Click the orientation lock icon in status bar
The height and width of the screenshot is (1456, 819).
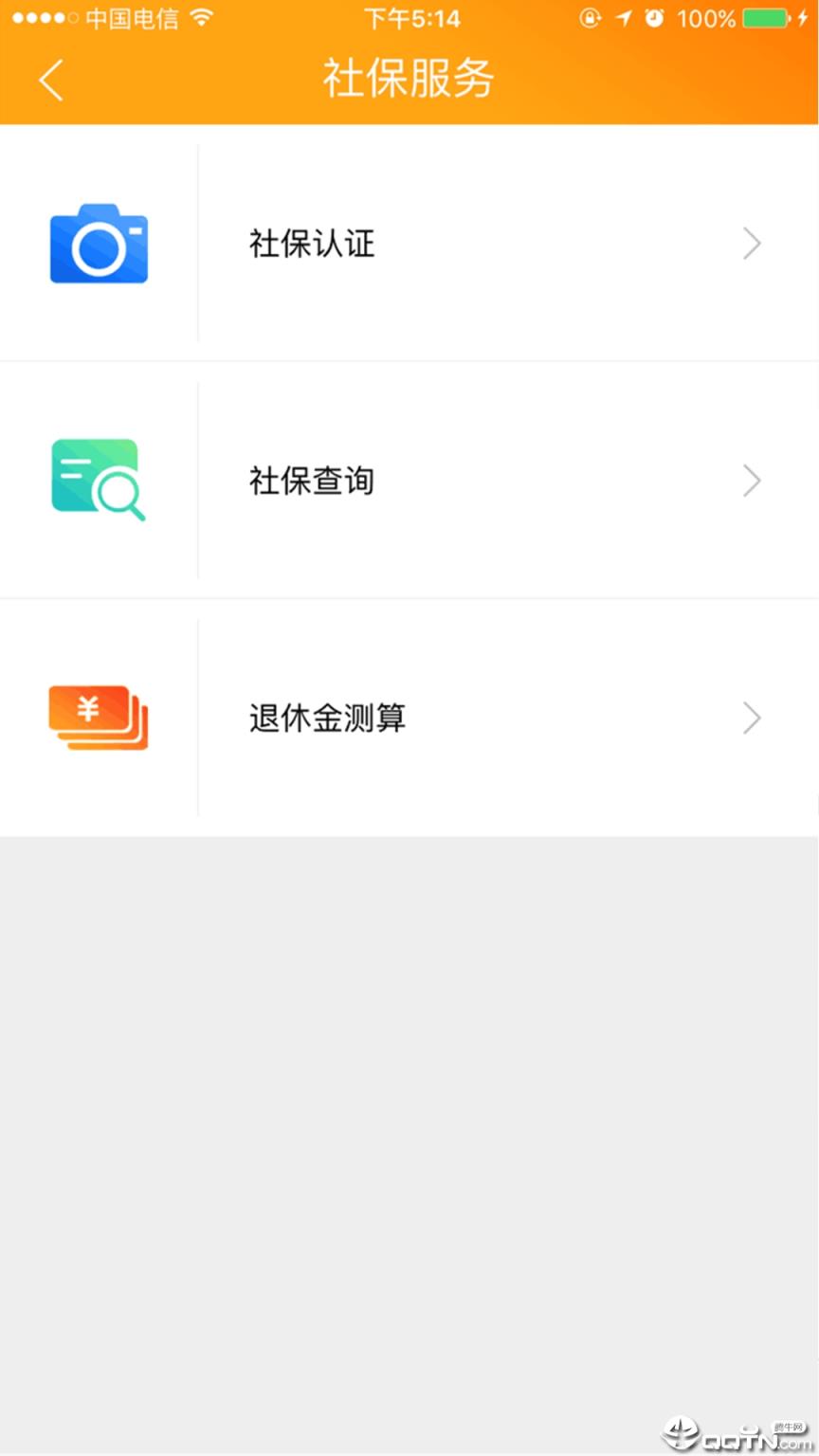click(590, 18)
